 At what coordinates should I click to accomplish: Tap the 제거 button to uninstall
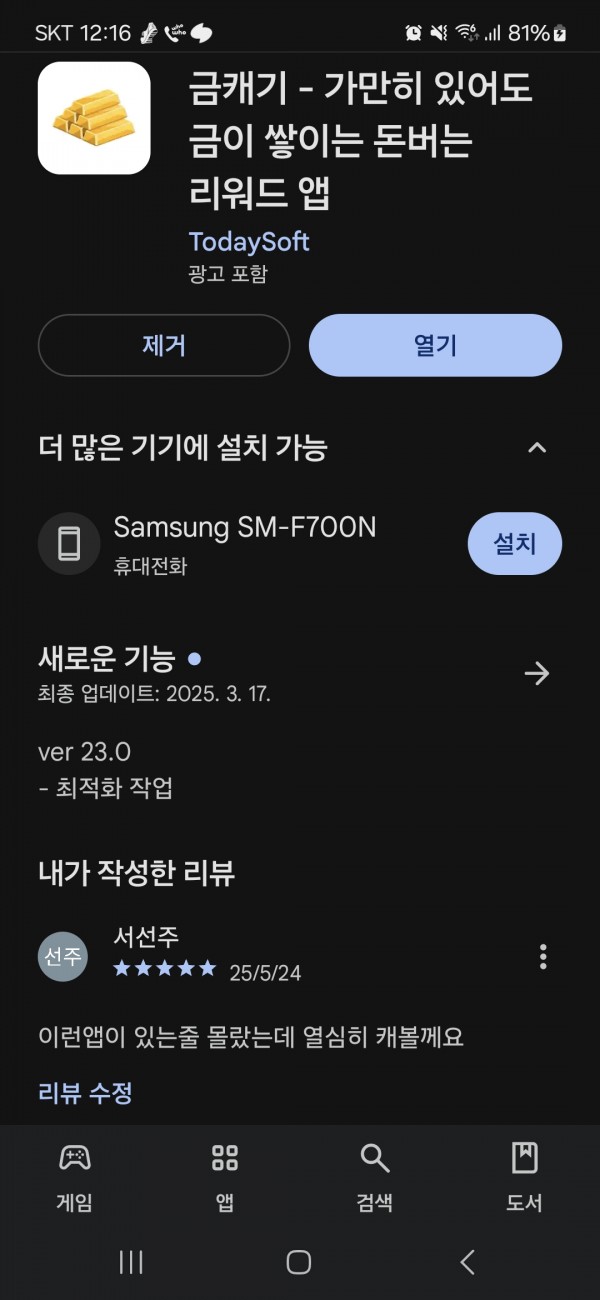pos(164,345)
